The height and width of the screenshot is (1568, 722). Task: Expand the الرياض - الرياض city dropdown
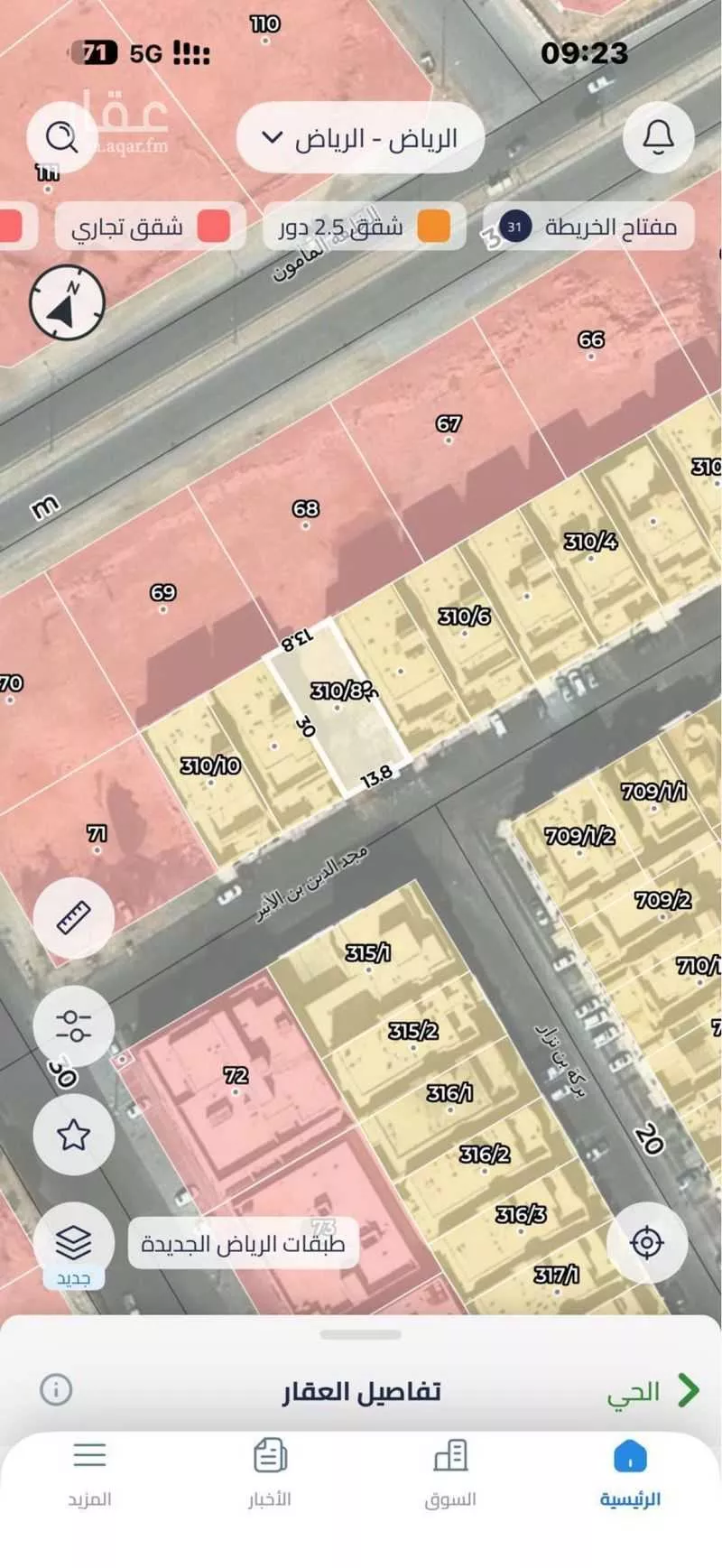tap(361, 138)
